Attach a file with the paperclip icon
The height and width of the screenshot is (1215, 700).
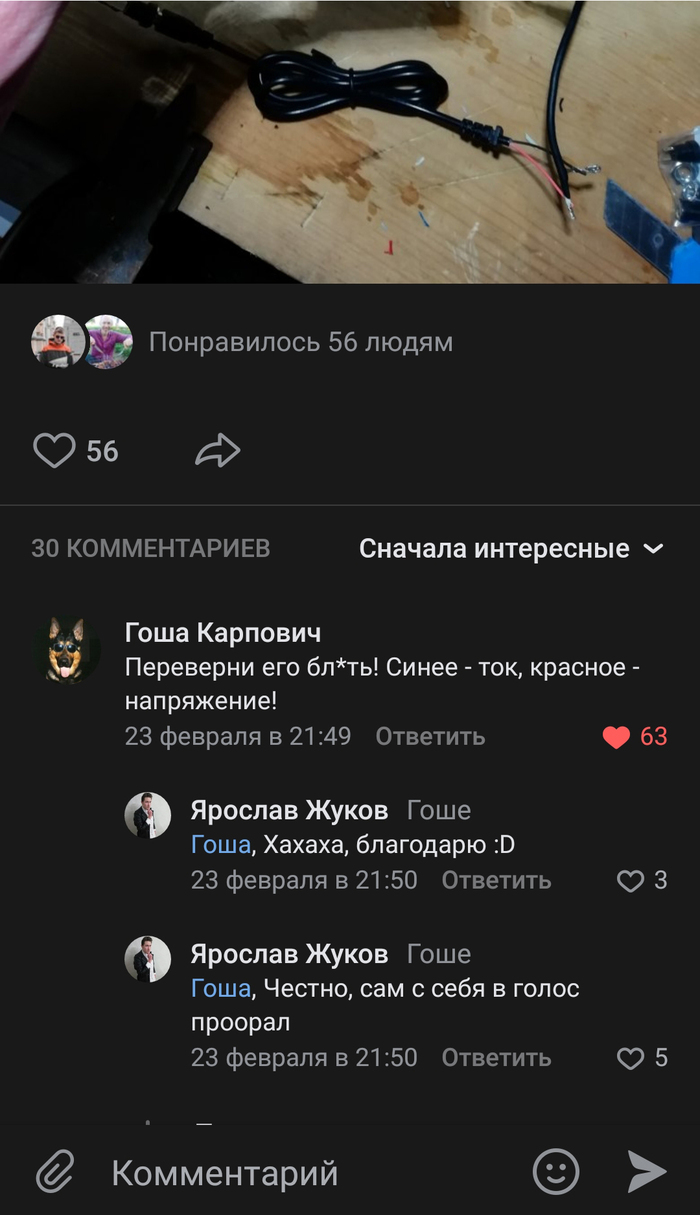pos(57,1172)
